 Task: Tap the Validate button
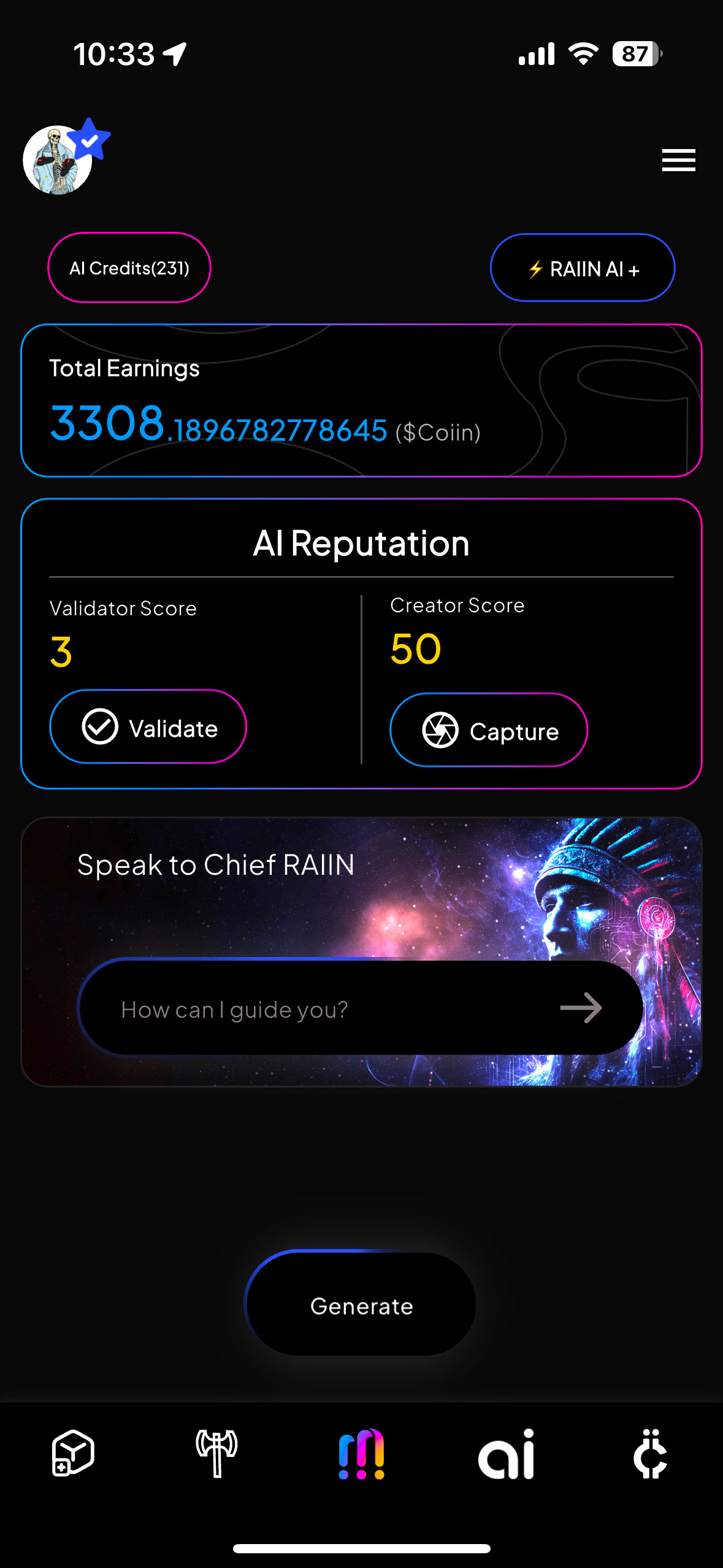(148, 727)
